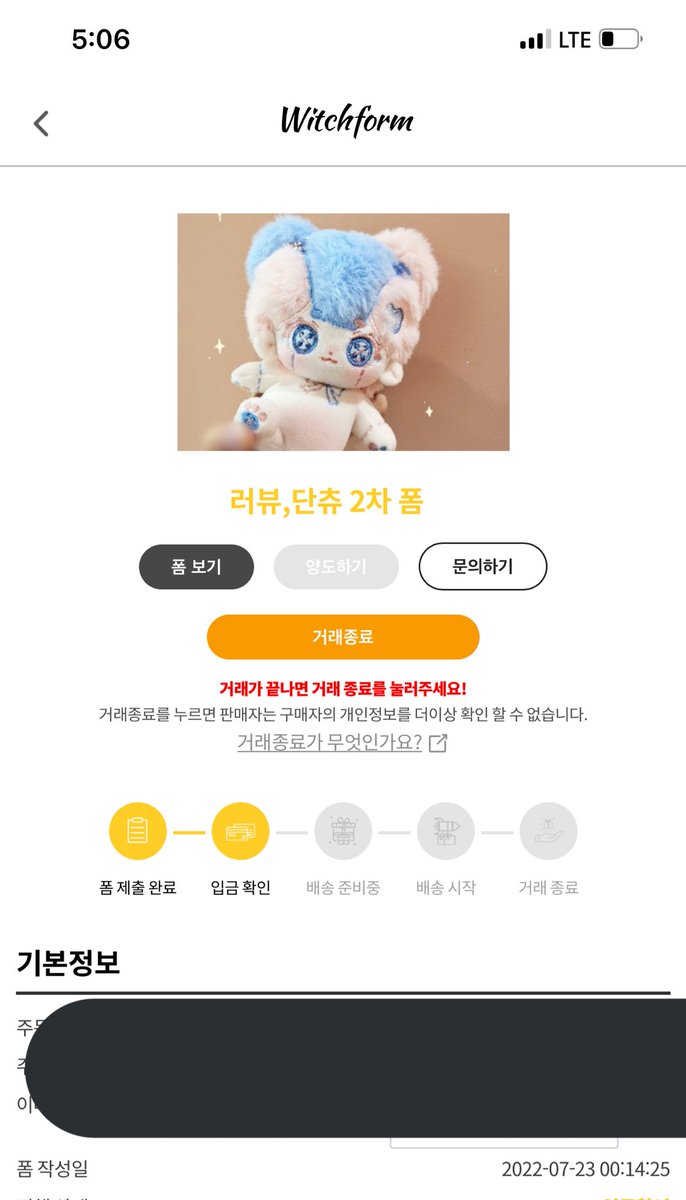Tap the 폼 보기 button
Image resolution: width=686 pixels, height=1200 pixels.
click(196, 567)
